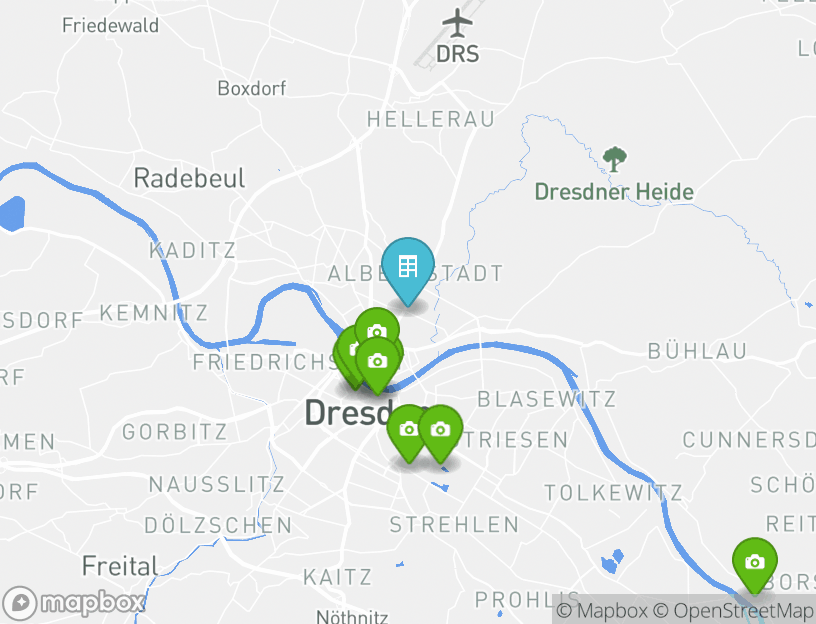Open the © Mapbox attribution link
Screen dimensions: 816x624
pyautogui.click(x=603, y=611)
